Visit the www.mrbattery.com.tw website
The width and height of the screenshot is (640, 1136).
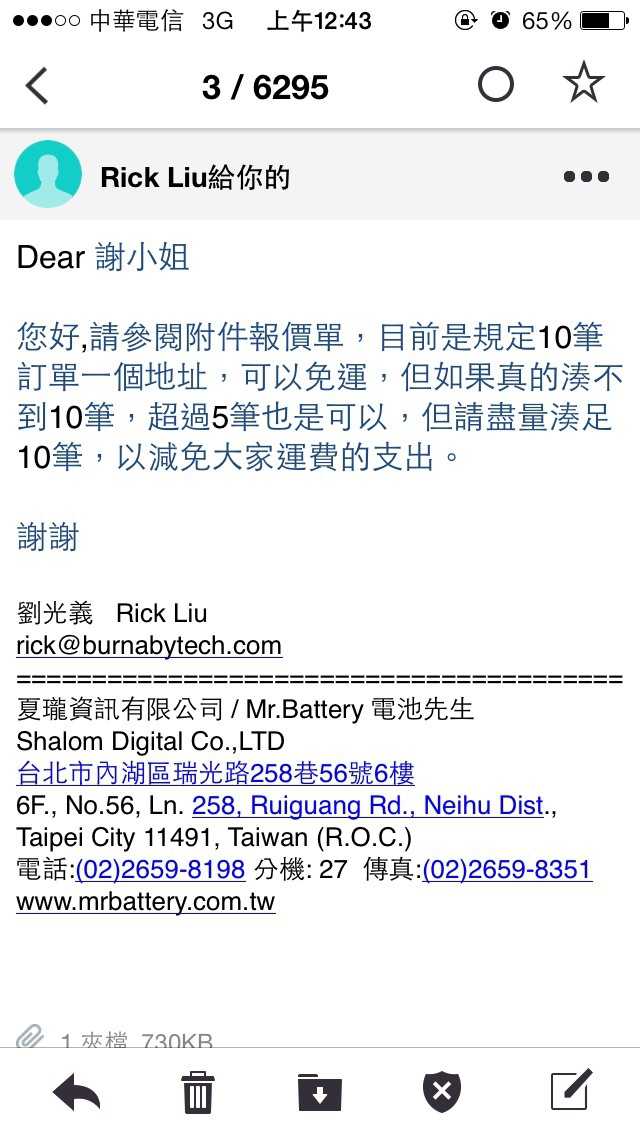click(145, 901)
